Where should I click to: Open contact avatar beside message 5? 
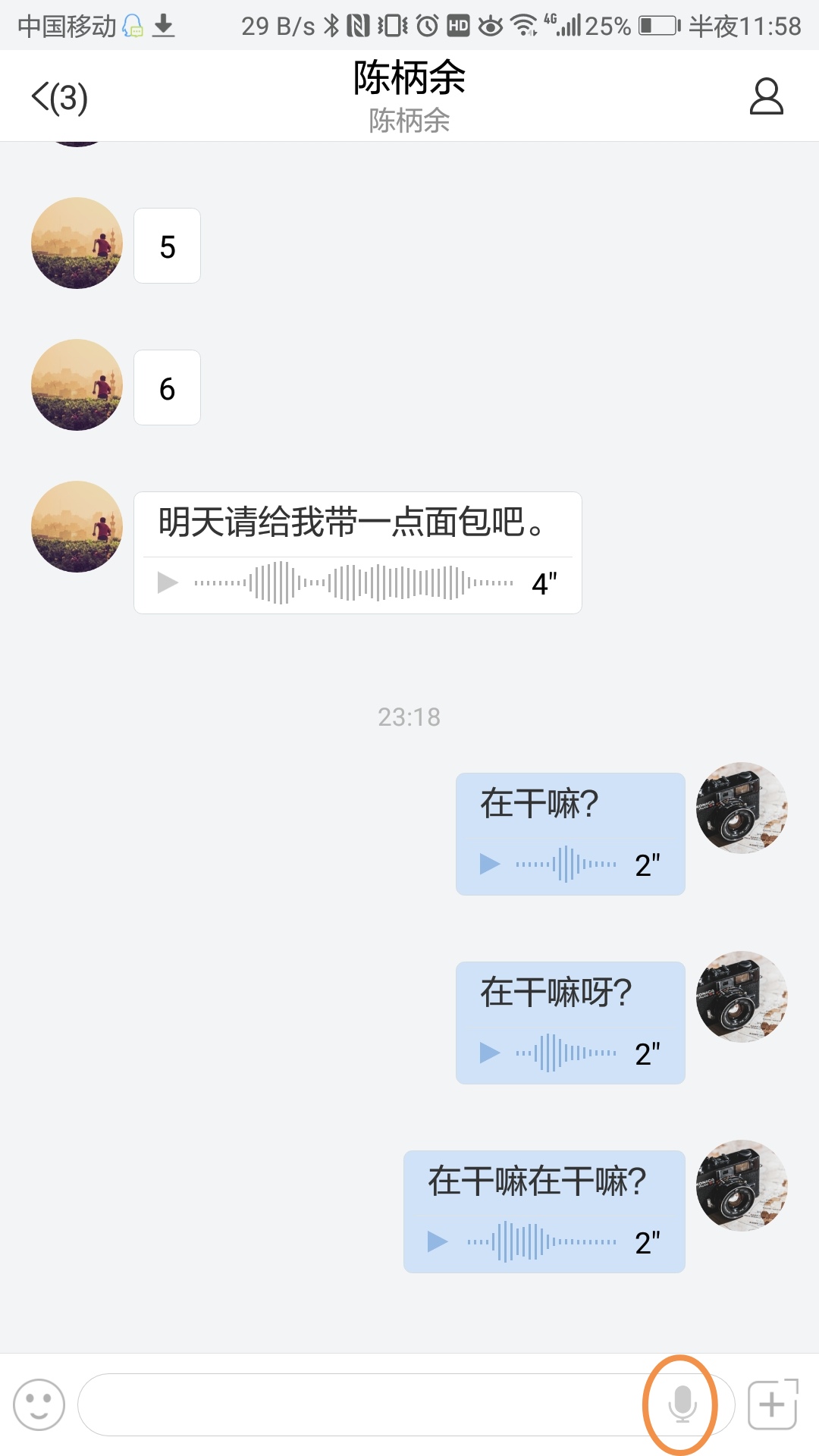point(76,244)
